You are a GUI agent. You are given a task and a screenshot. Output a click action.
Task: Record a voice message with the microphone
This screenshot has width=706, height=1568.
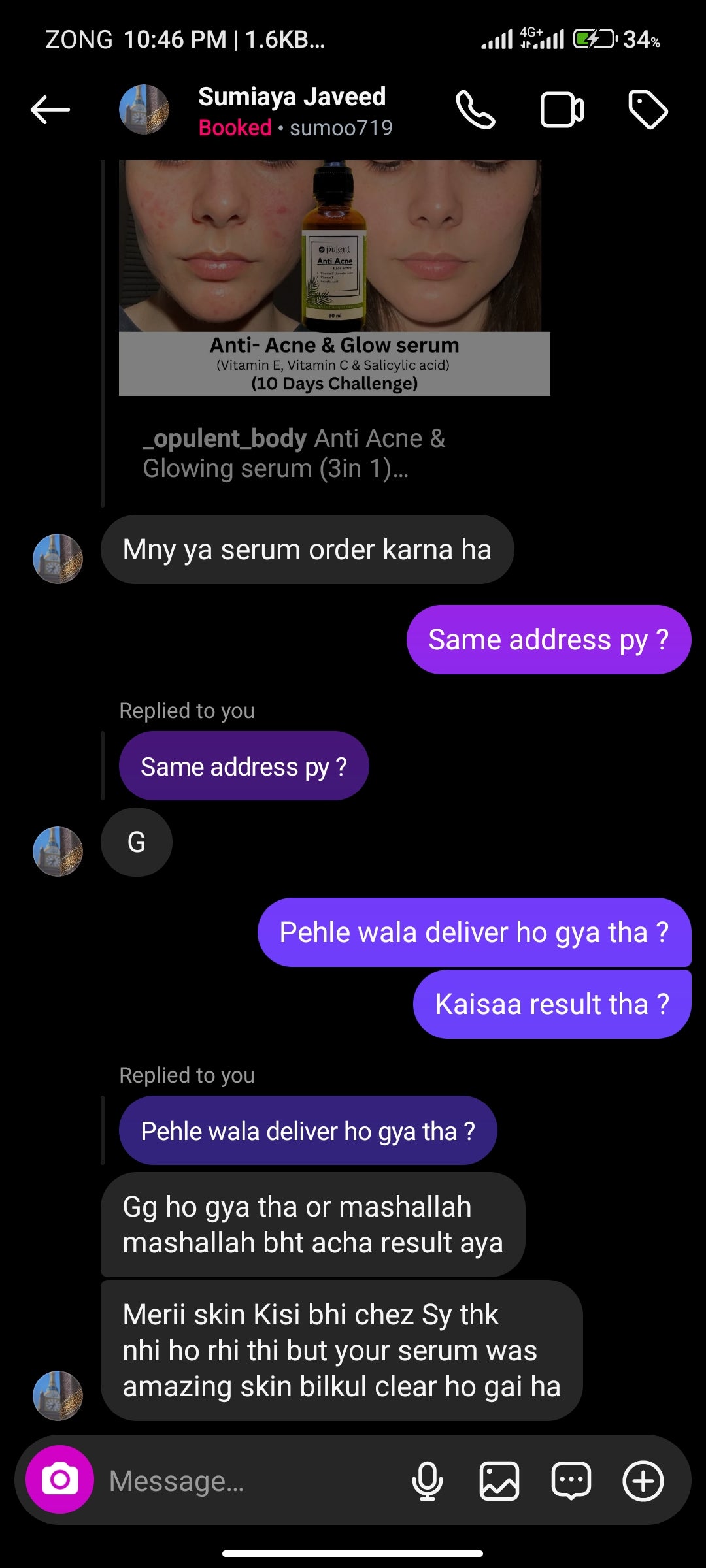428,1480
